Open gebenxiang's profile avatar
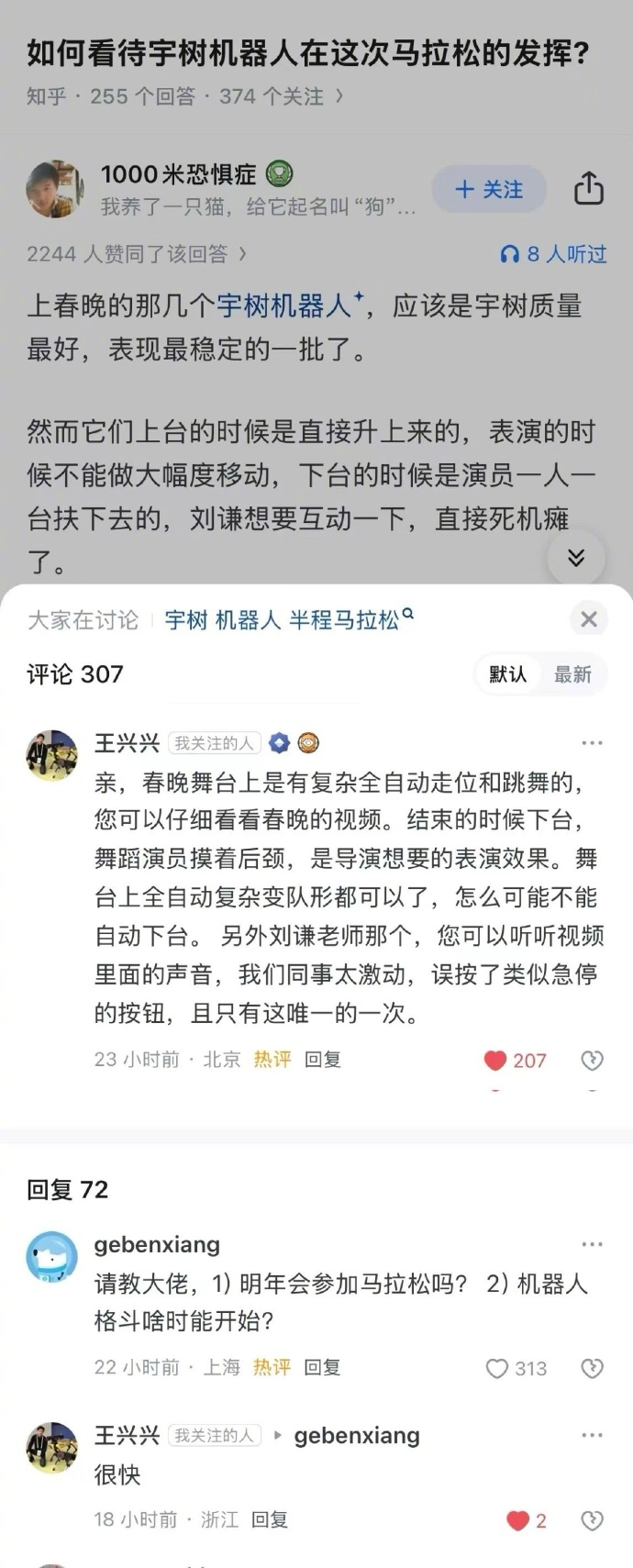The height and width of the screenshot is (1568, 633). pos(51,1257)
